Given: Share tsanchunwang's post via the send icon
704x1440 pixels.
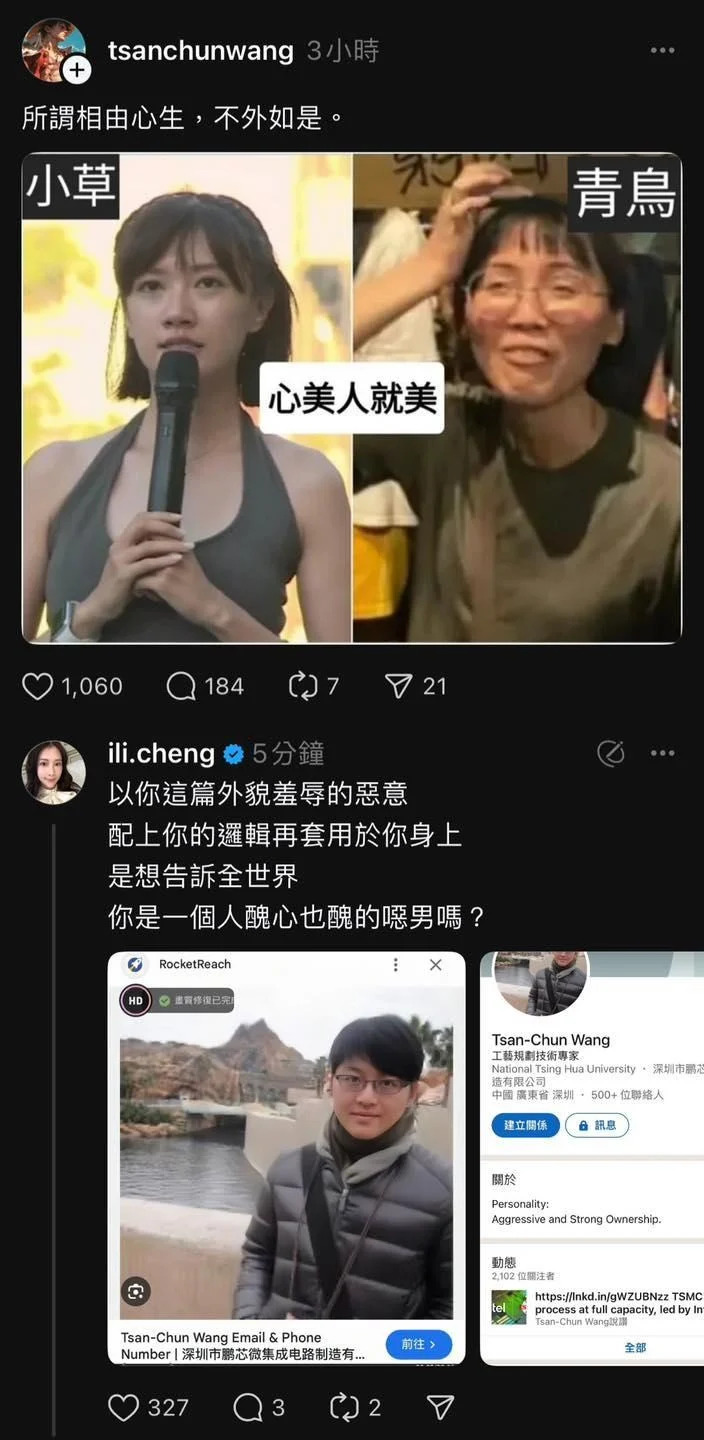Looking at the screenshot, I should pyautogui.click(x=399, y=686).
